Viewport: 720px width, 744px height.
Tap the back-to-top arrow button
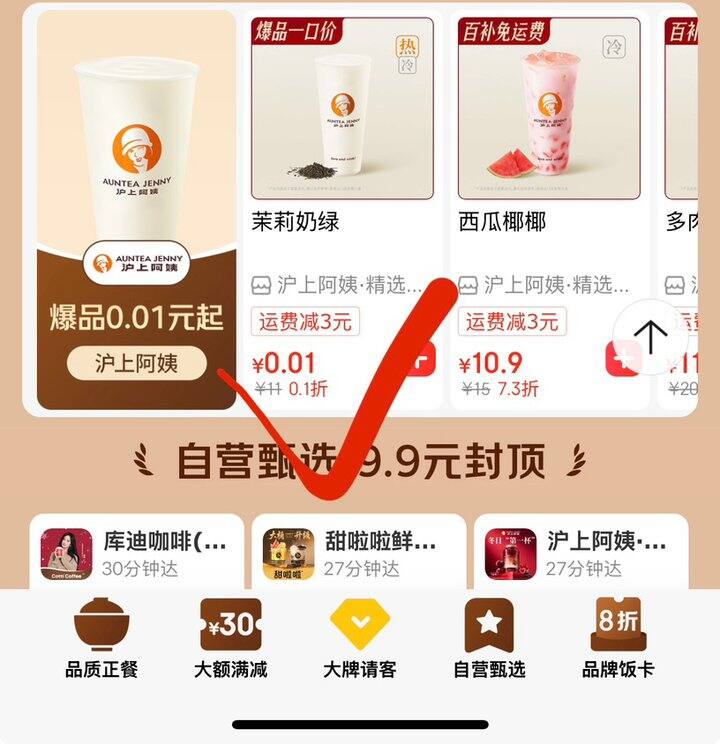pos(652,335)
